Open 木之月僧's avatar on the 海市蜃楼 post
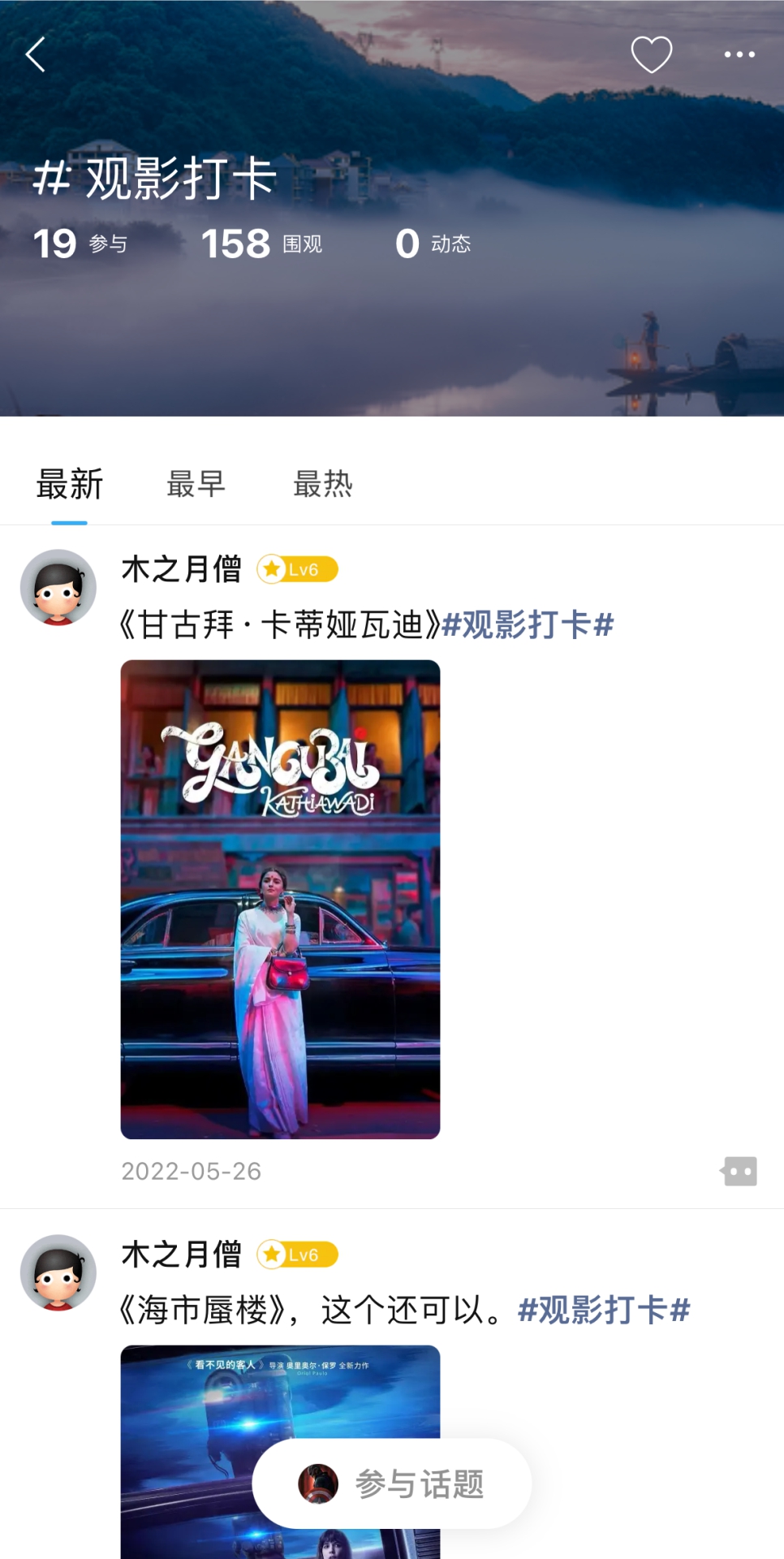This screenshot has height=1559, width=784. coord(58,1272)
